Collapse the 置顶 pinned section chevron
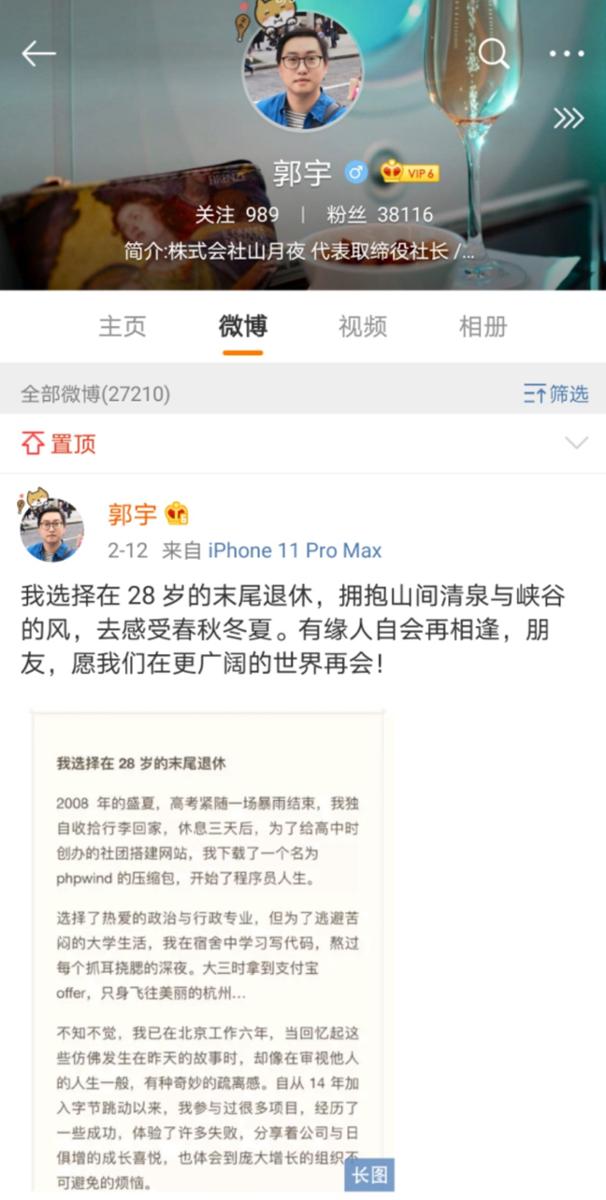The width and height of the screenshot is (606, 1200). pos(576,443)
